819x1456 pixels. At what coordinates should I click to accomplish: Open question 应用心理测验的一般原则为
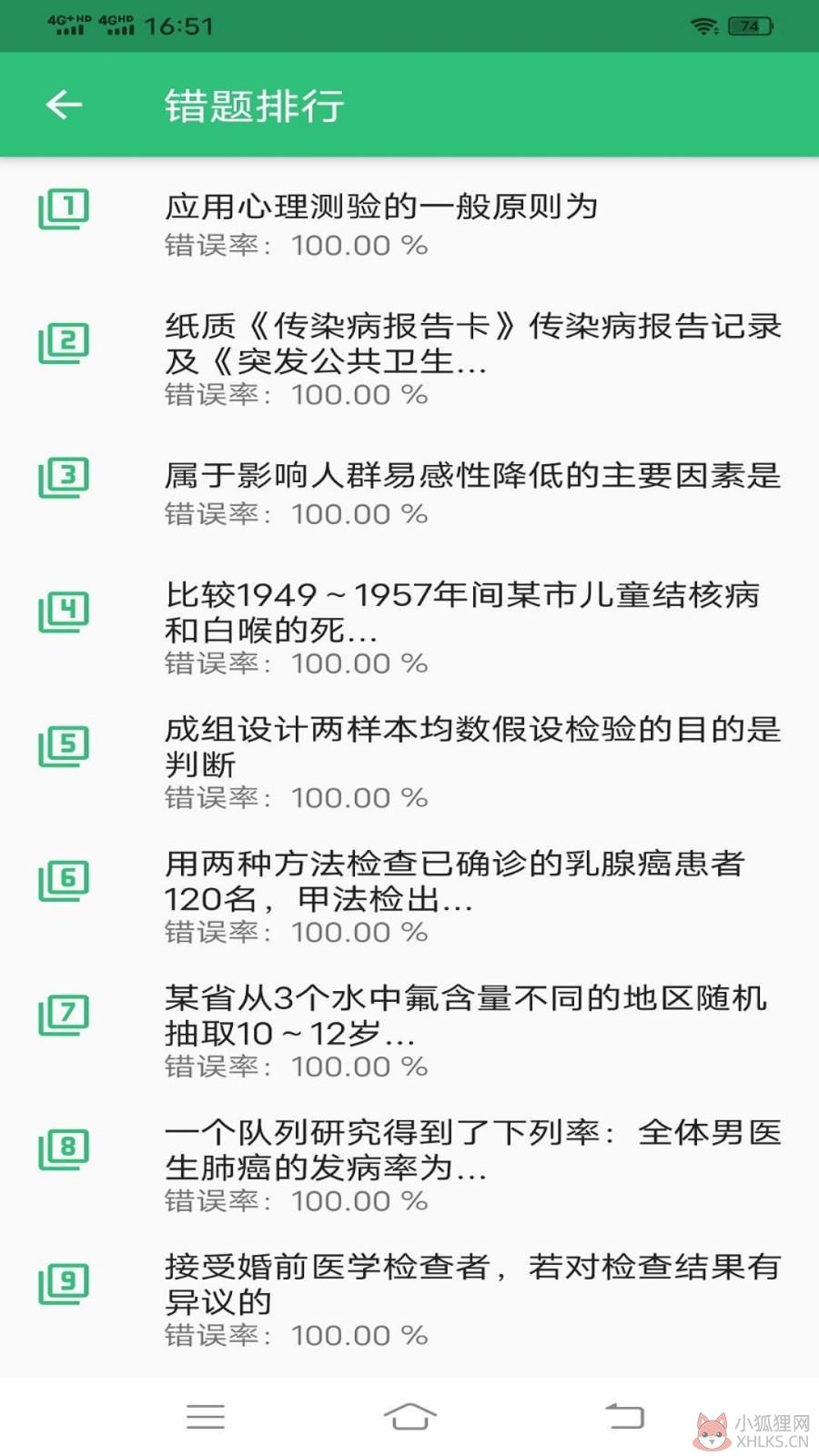409,225
